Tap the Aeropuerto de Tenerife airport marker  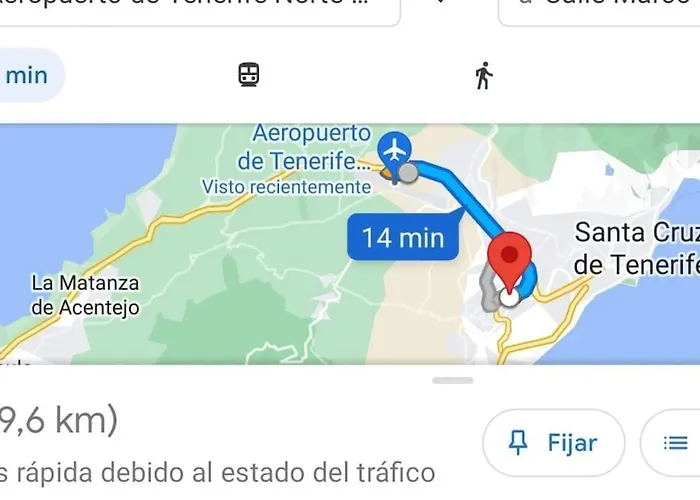pos(396,150)
